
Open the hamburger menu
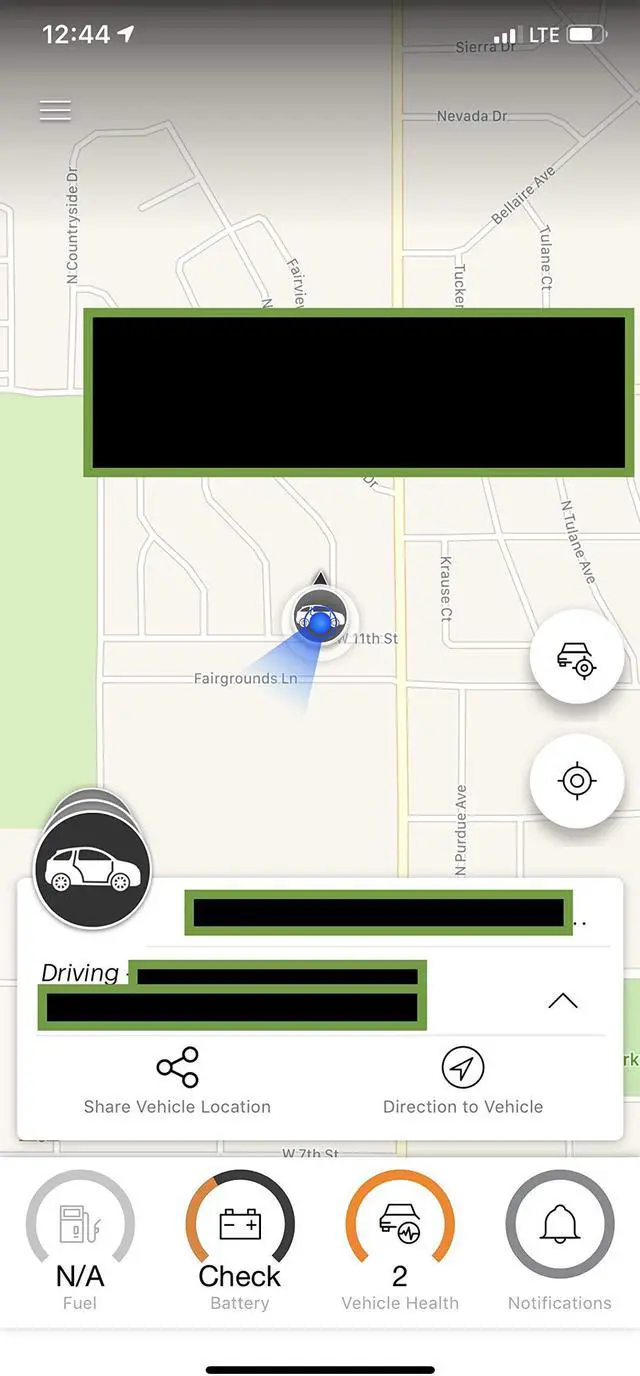click(55, 111)
